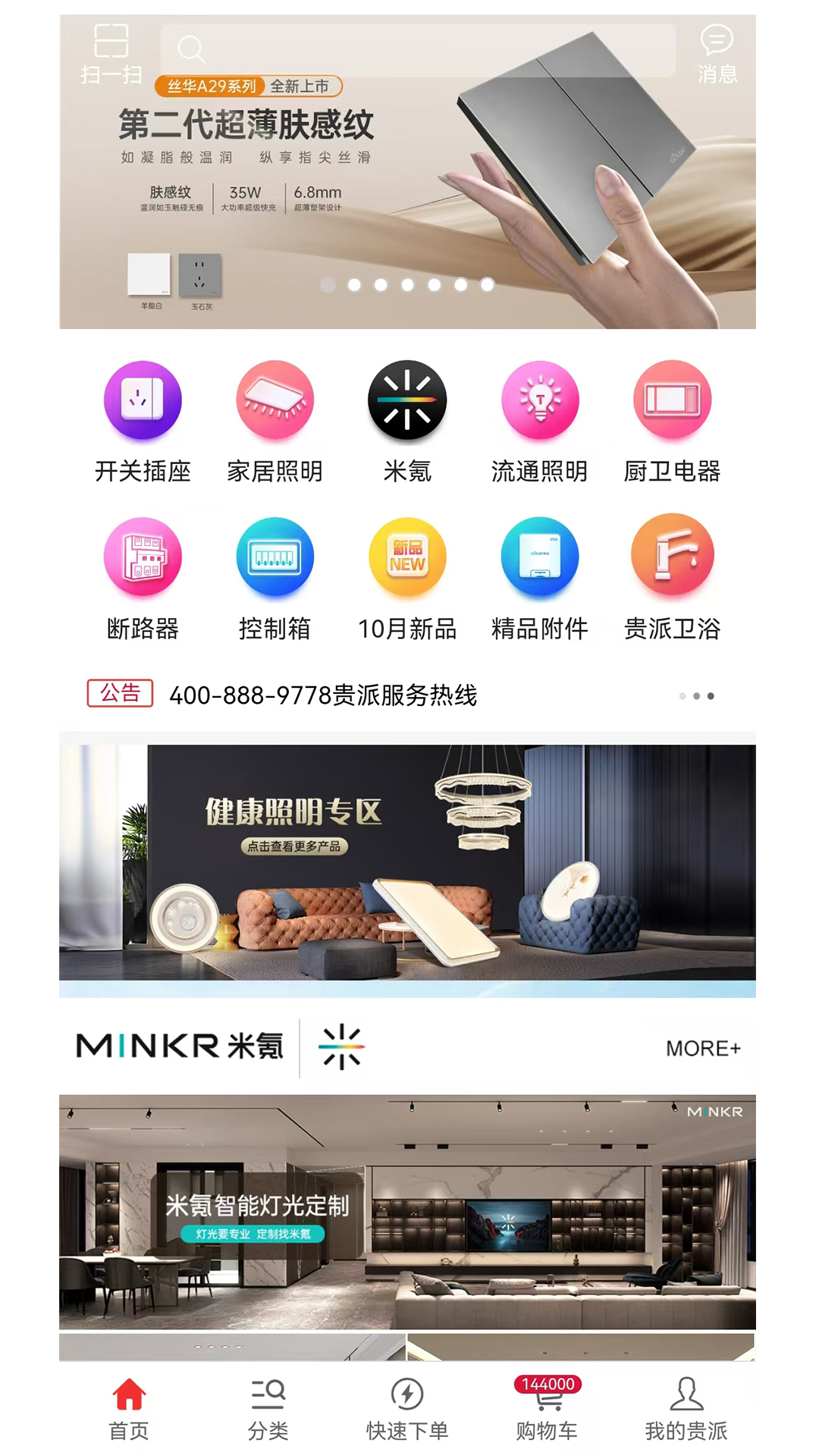Open the 米氪 category
819x1456 pixels.
pyautogui.click(x=407, y=422)
